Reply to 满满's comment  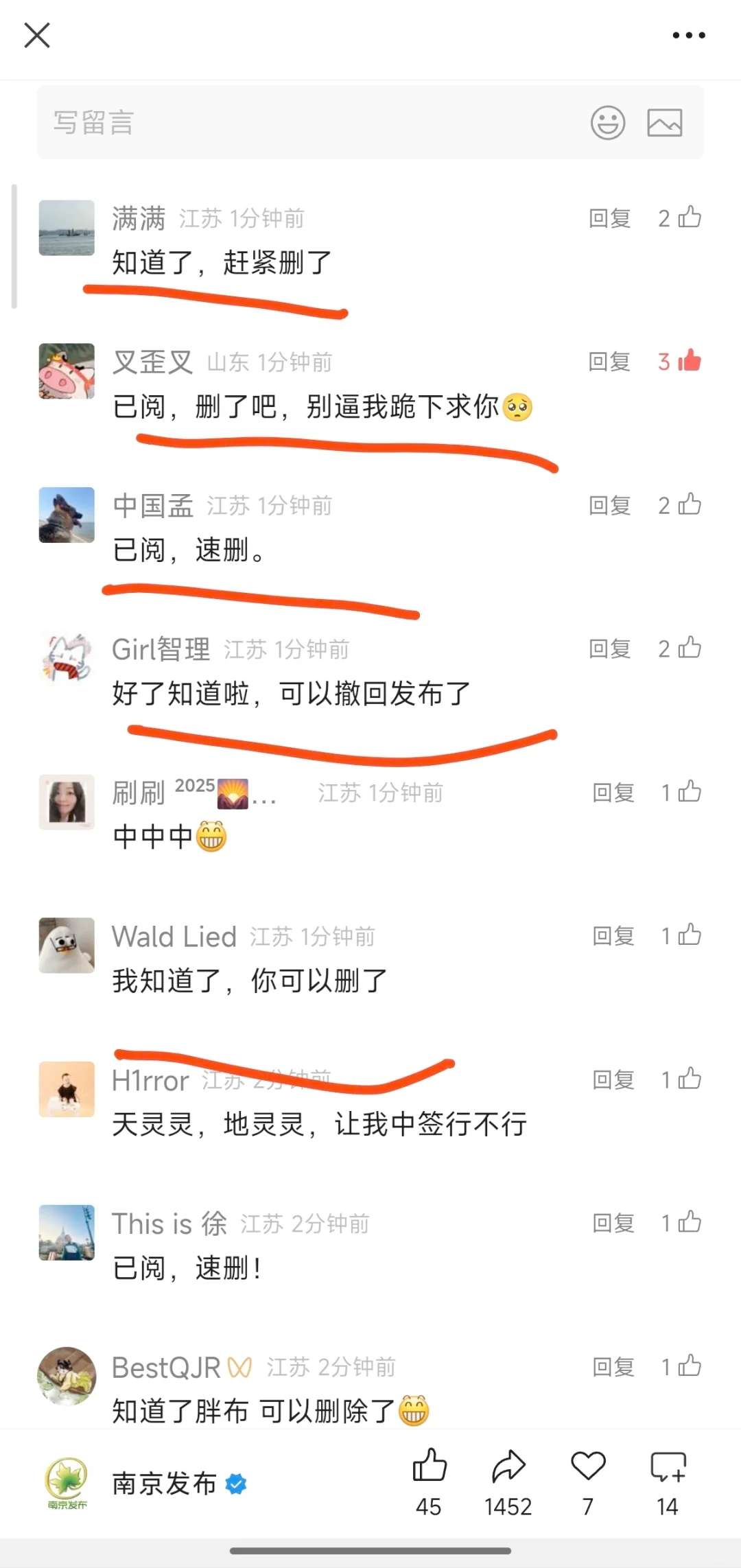coord(609,218)
